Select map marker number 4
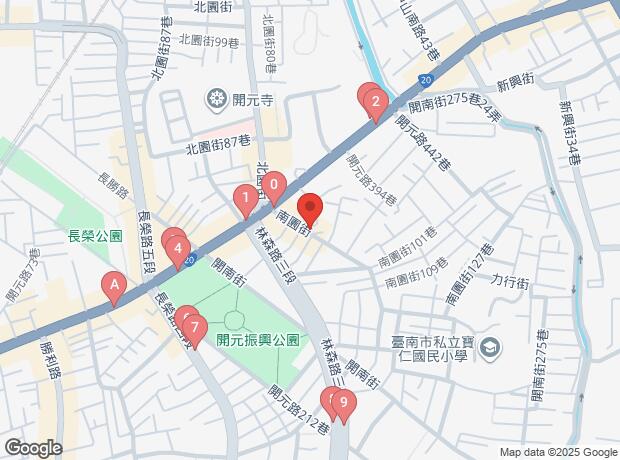The image size is (620, 460). (x=177, y=247)
